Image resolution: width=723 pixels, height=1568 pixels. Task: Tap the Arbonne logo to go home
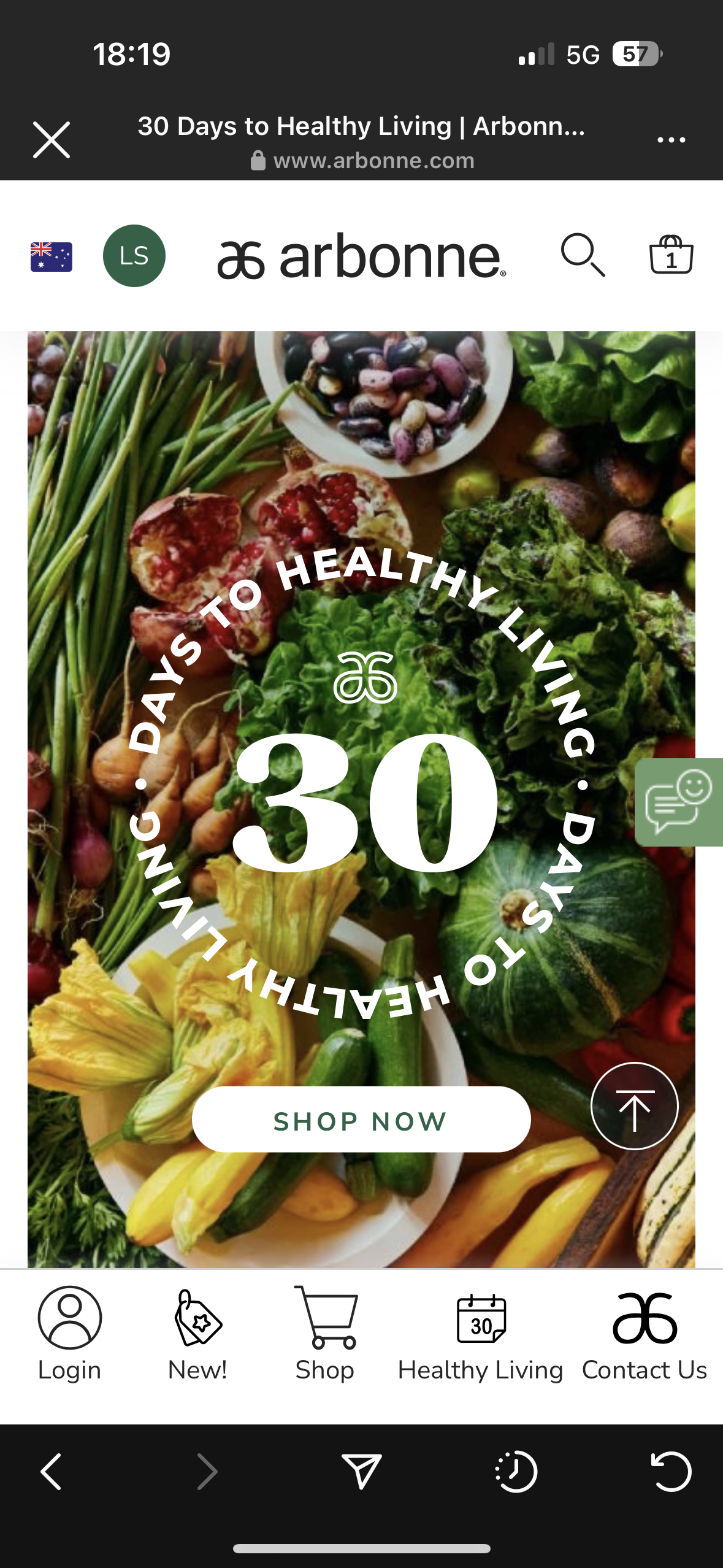click(363, 257)
